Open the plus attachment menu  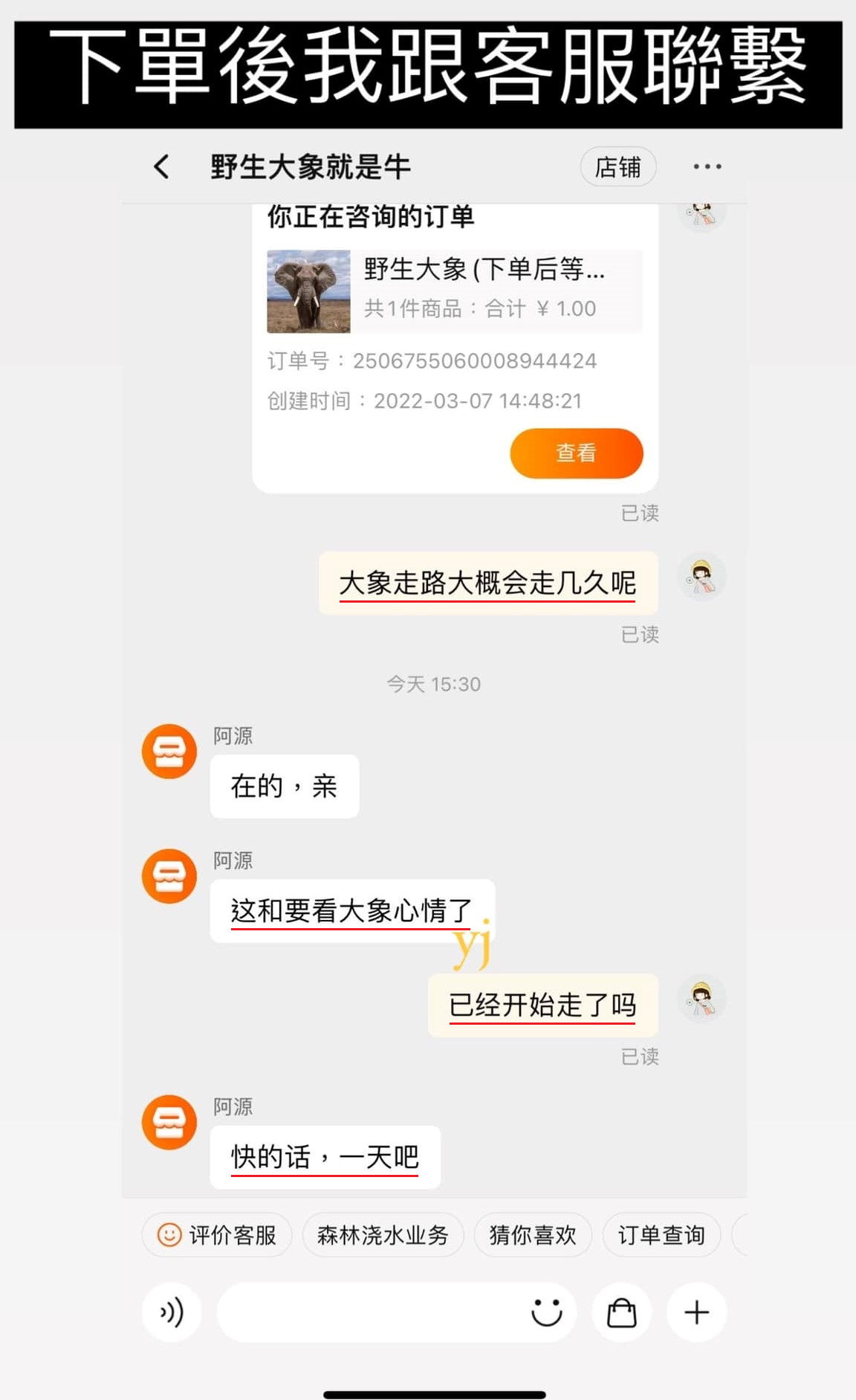click(696, 1312)
